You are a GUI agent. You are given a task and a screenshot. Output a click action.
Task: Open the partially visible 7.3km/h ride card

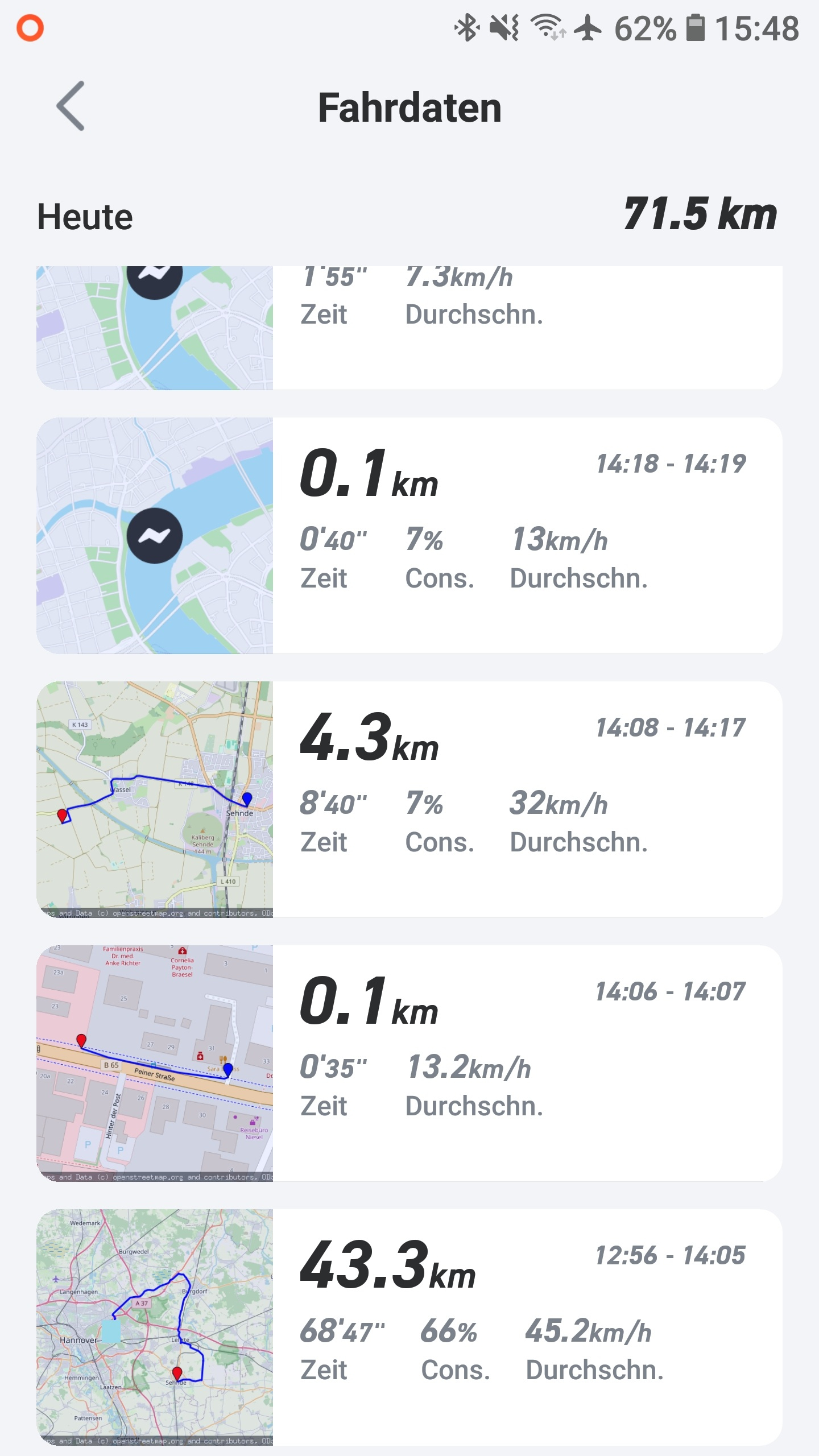tap(409, 328)
